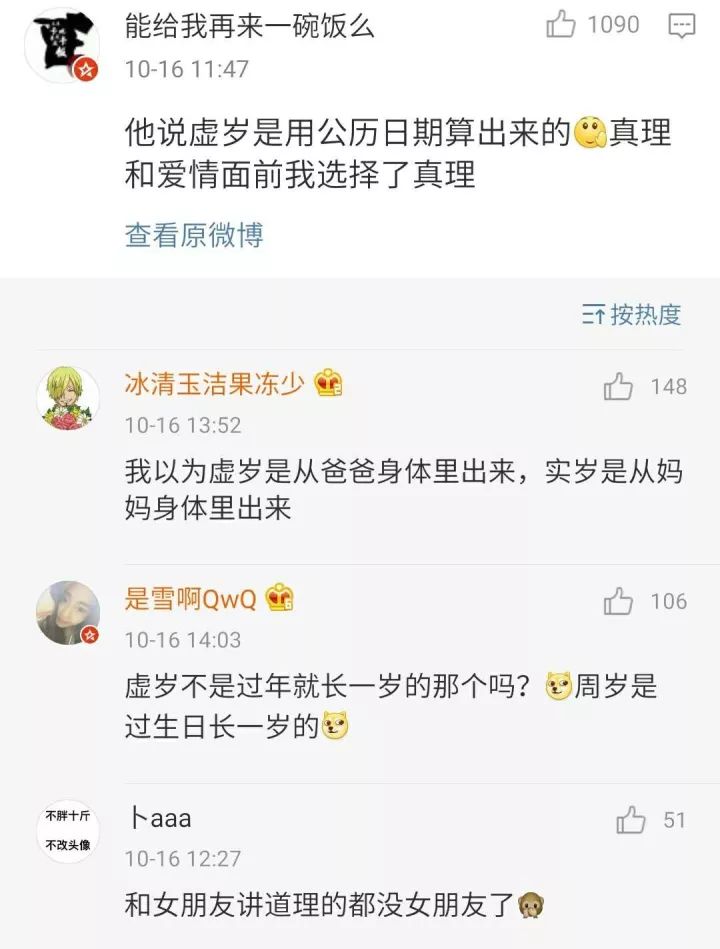Image resolution: width=720 pixels, height=949 pixels.
Task: Like 冰清玉洁果冻少's comment
Action: pos(619,387)
